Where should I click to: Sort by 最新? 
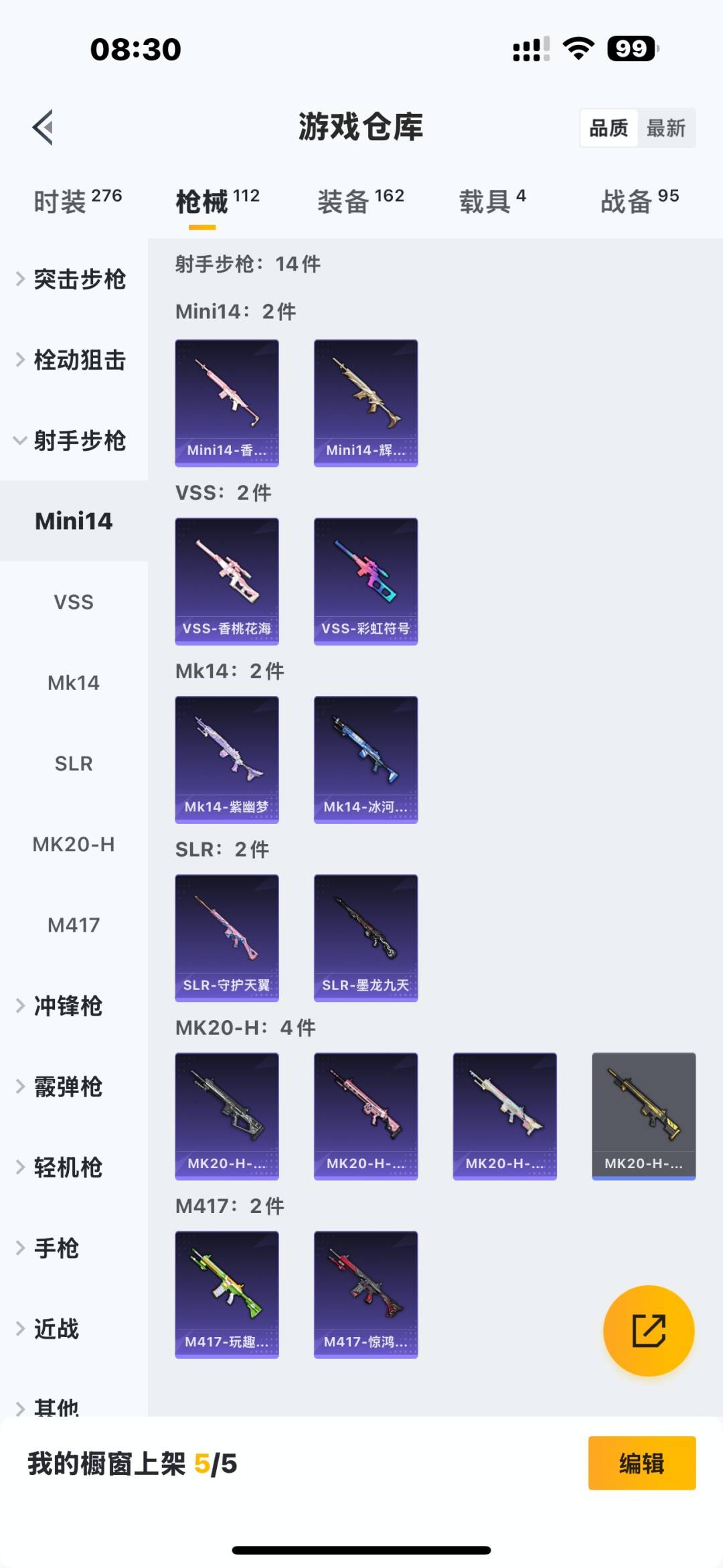665,128
